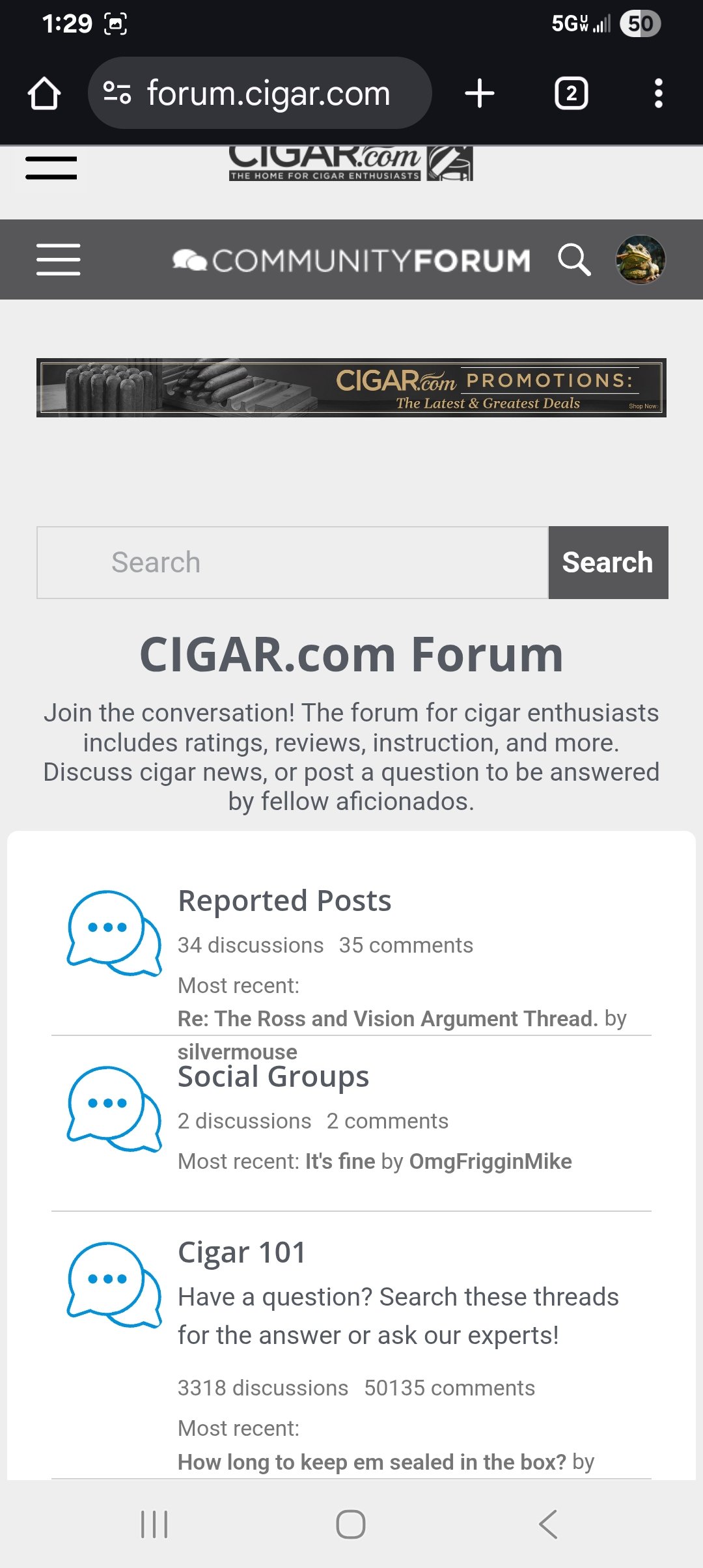The height and width of the screenshot is (1568, 703).
Task: Tap the magnifier icon in forum header
Action: pos(574,260)
